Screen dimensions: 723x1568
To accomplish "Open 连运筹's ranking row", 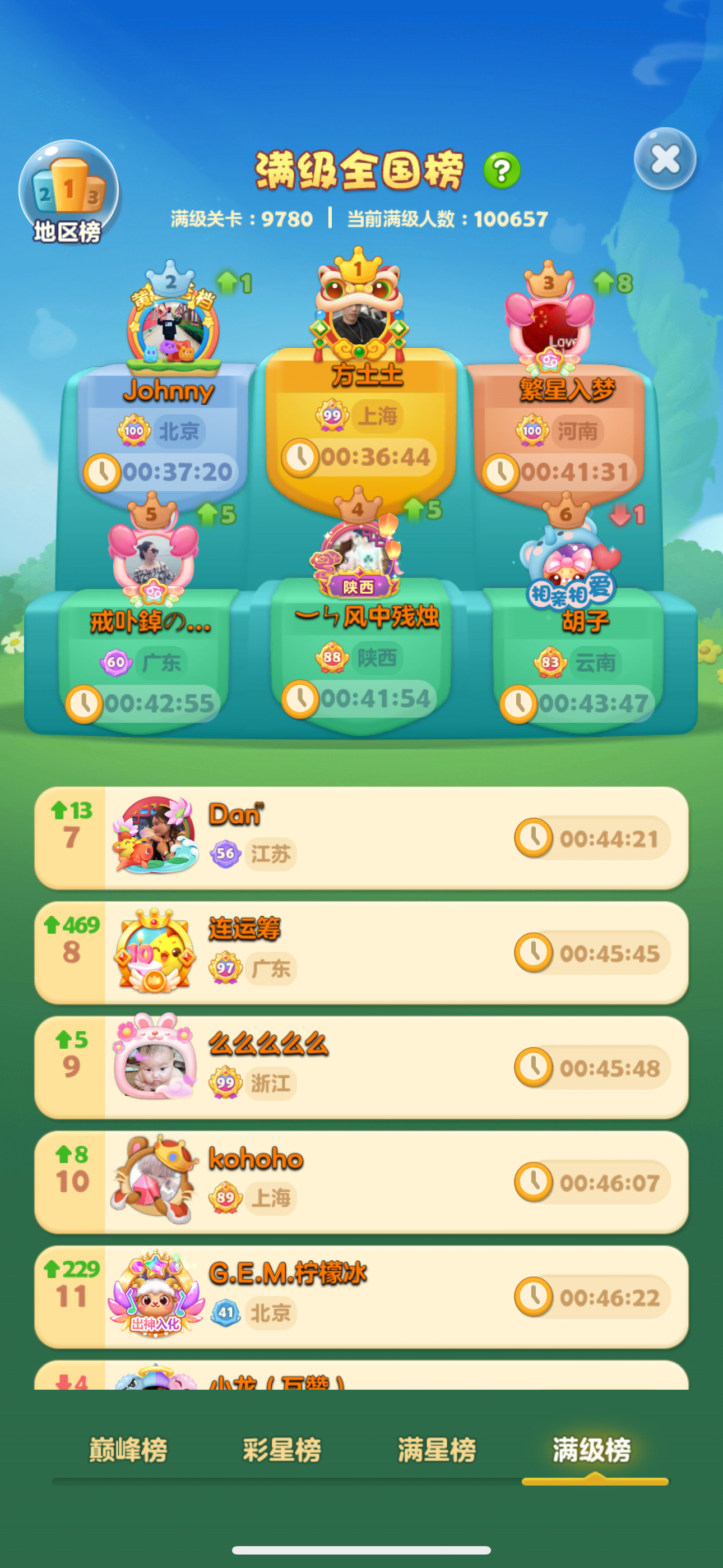I will pos(361,953).
